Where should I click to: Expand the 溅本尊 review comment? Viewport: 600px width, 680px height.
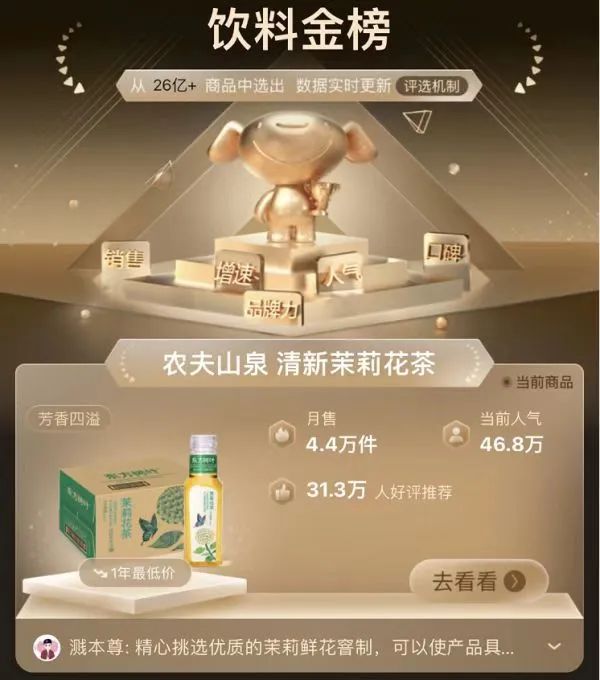coord(554,646)
